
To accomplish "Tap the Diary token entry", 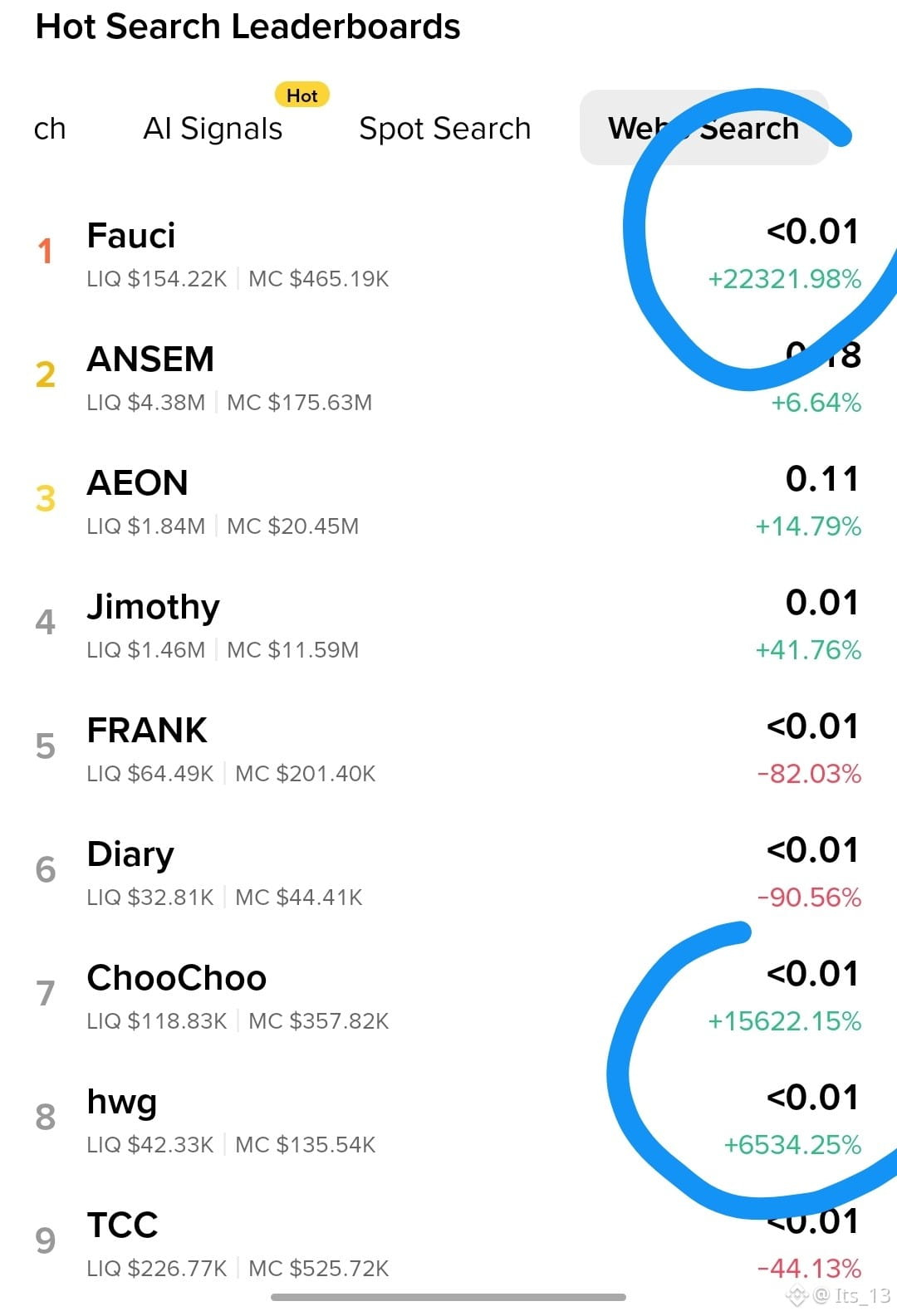I will 448,873.
